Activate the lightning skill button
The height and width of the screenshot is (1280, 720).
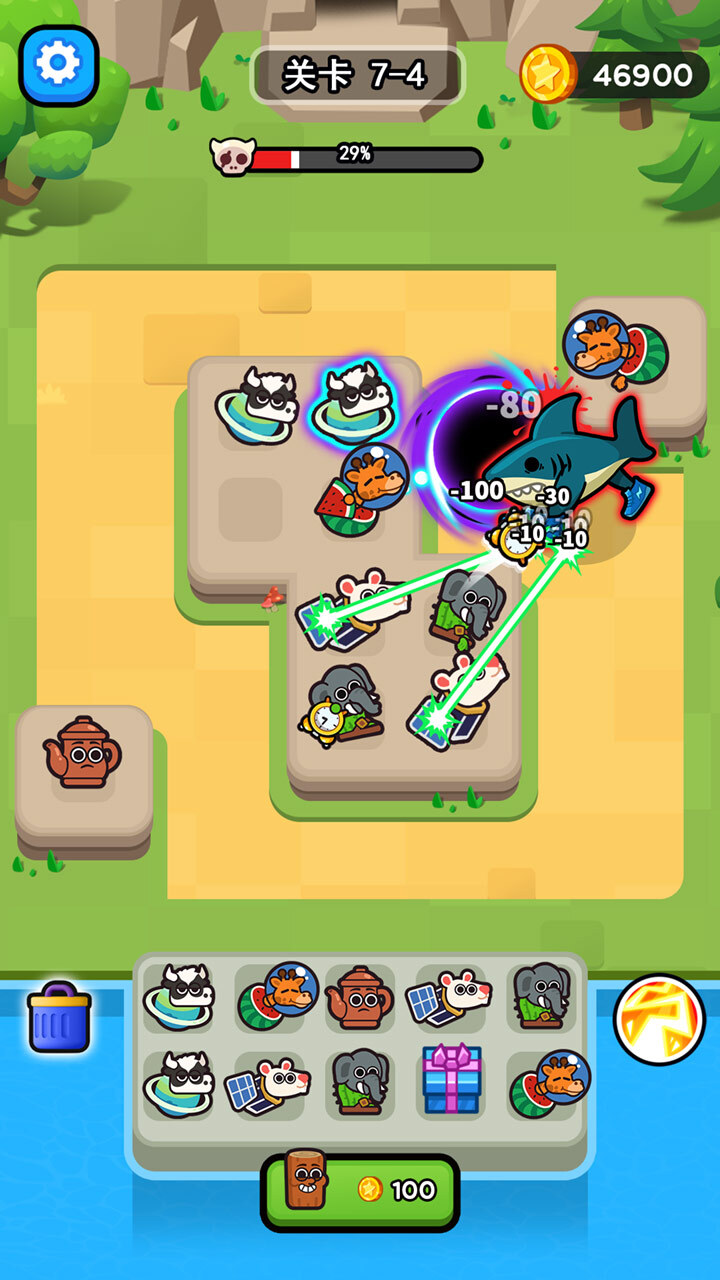point(658,1019)
